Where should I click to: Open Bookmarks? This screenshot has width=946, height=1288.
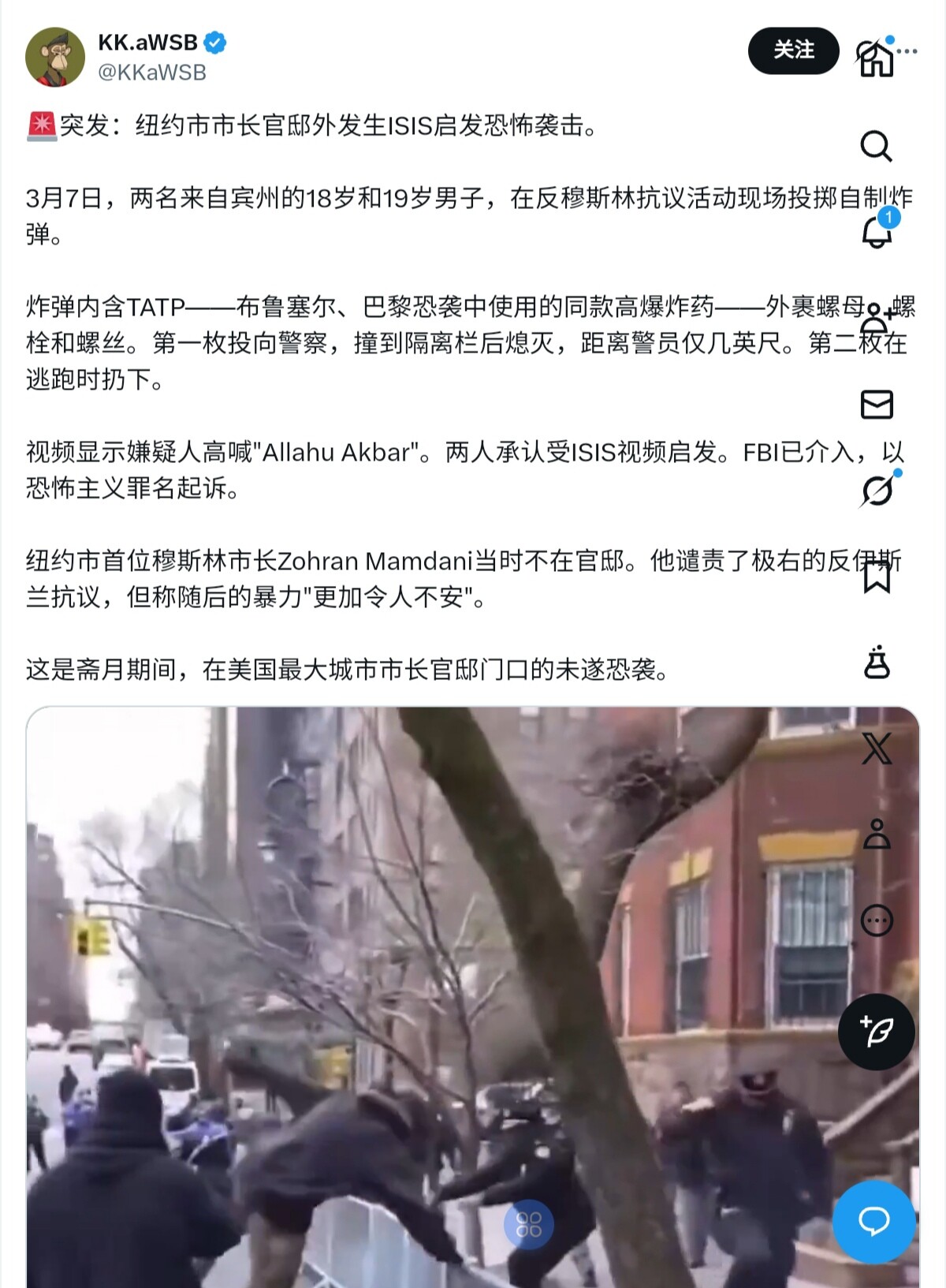click(x=877, y=577)
